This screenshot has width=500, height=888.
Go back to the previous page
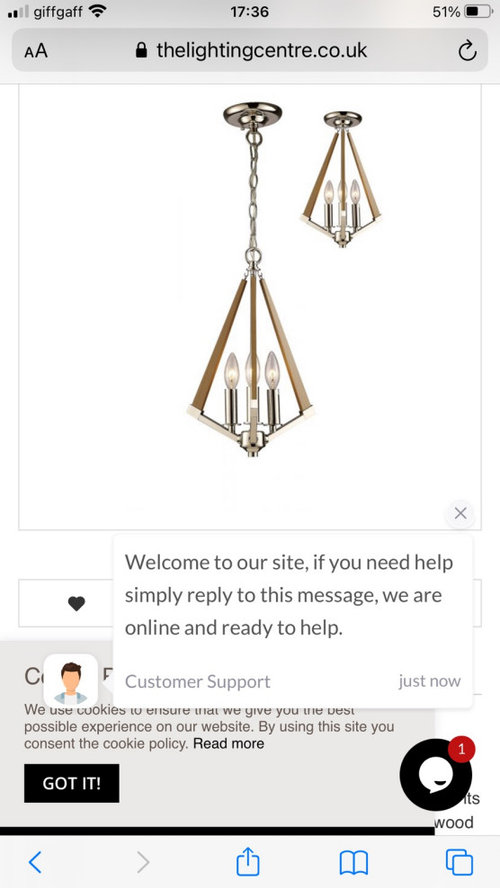[35, 863]
